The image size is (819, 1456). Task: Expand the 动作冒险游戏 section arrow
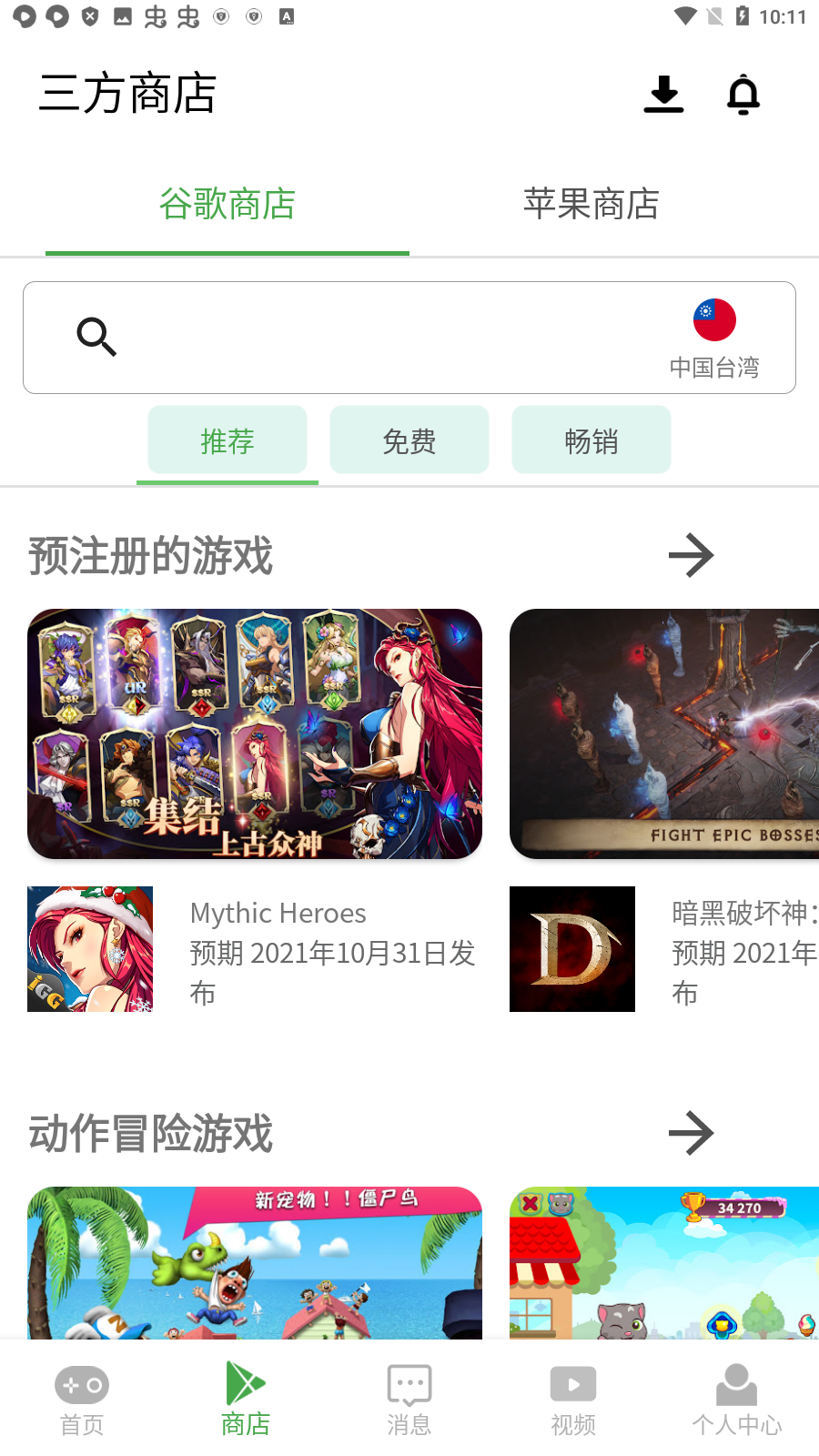[691, 1133]
